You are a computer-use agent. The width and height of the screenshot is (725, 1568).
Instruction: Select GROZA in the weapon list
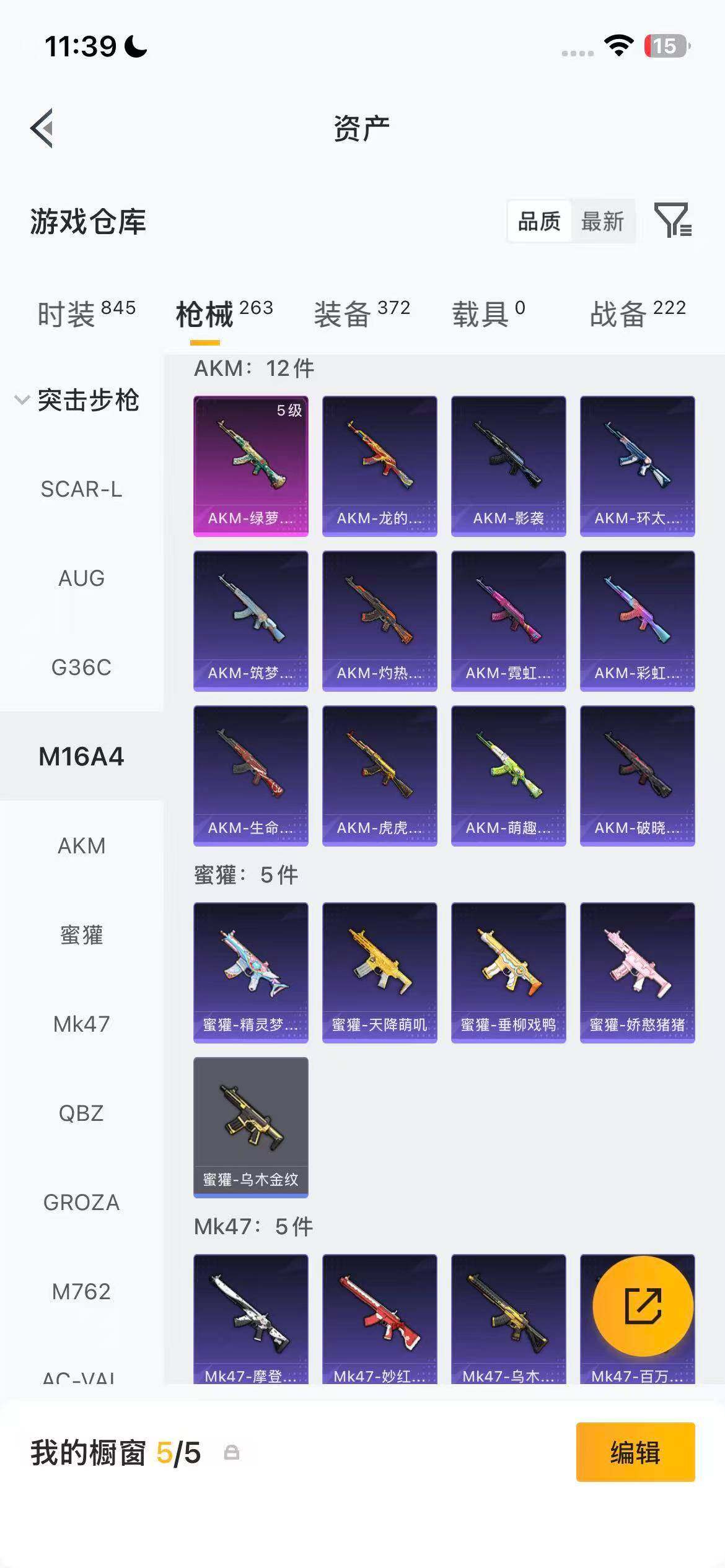(81, 1203)
